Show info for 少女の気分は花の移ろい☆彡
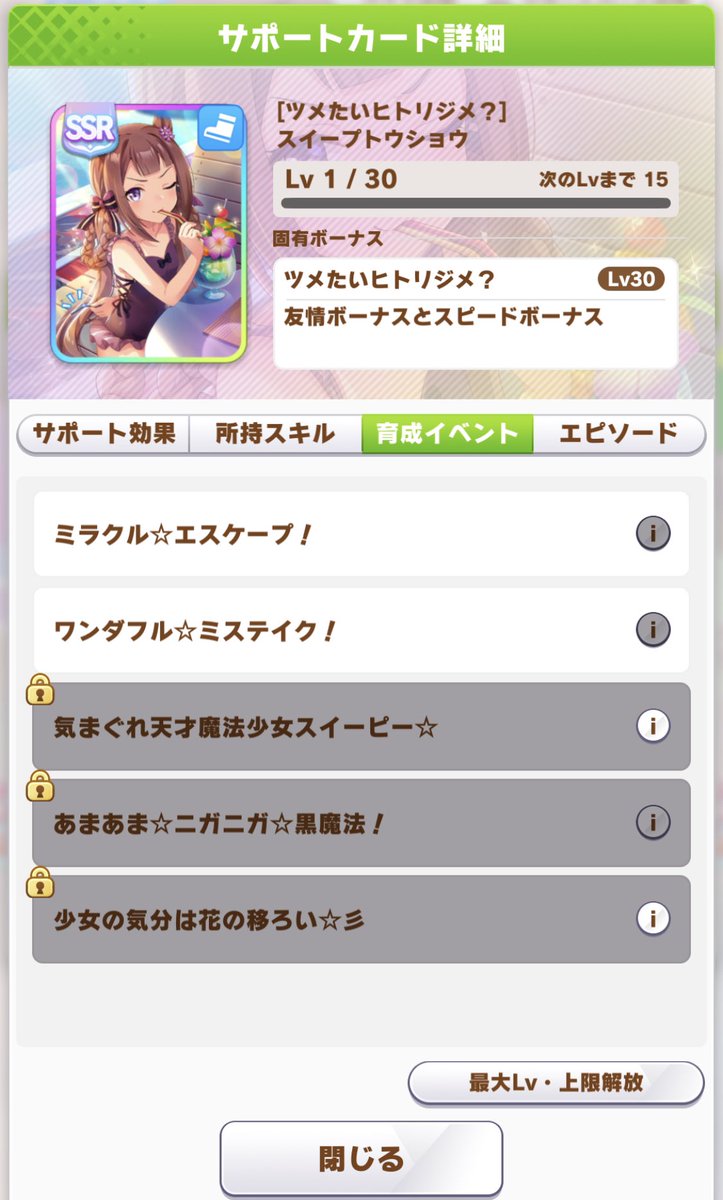This screenshot has height=1200, width=723. click(x=653, y=918)
